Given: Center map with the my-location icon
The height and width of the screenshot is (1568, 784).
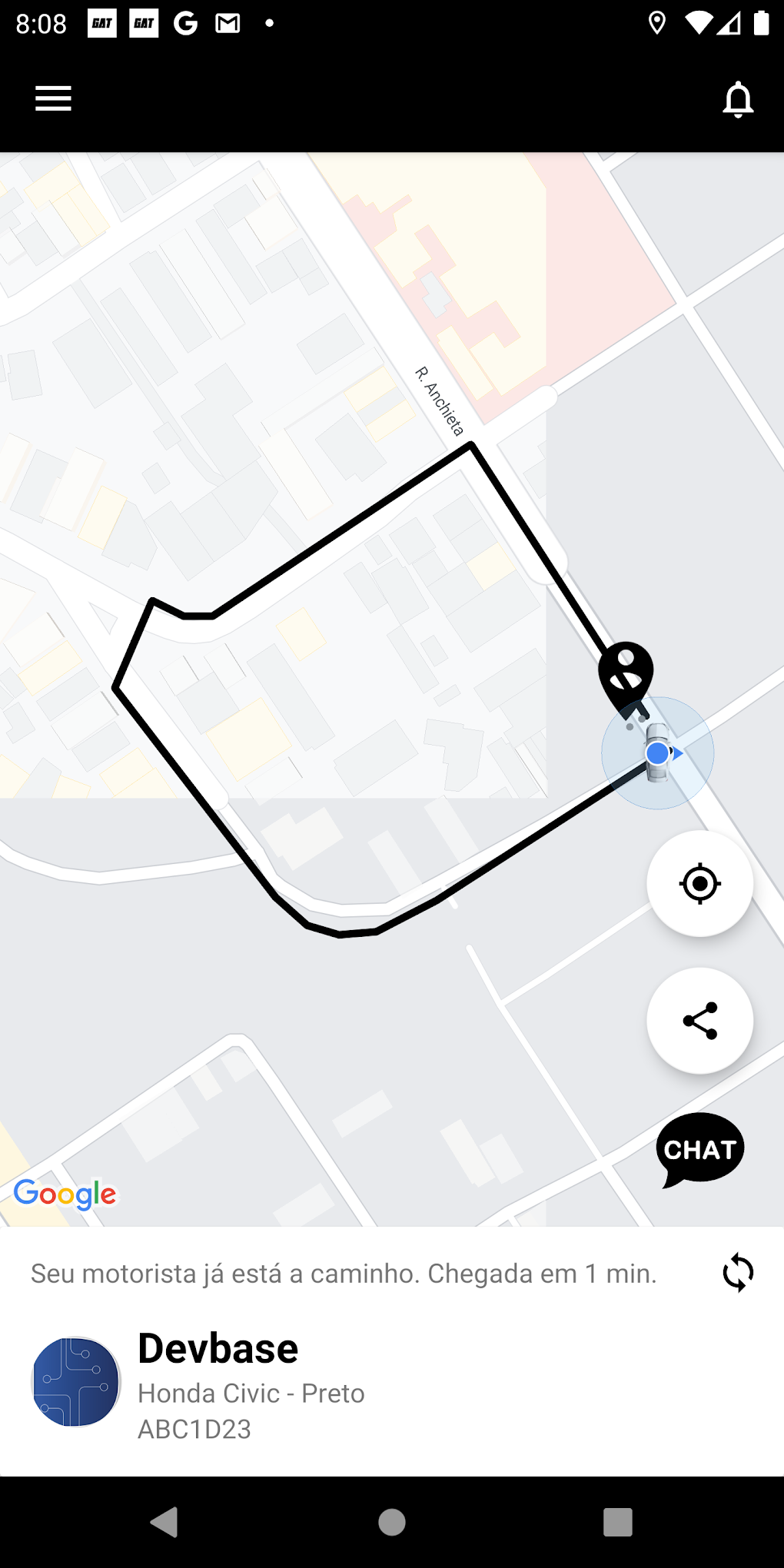Looking at the screenshot, I should tap(699, 884).
